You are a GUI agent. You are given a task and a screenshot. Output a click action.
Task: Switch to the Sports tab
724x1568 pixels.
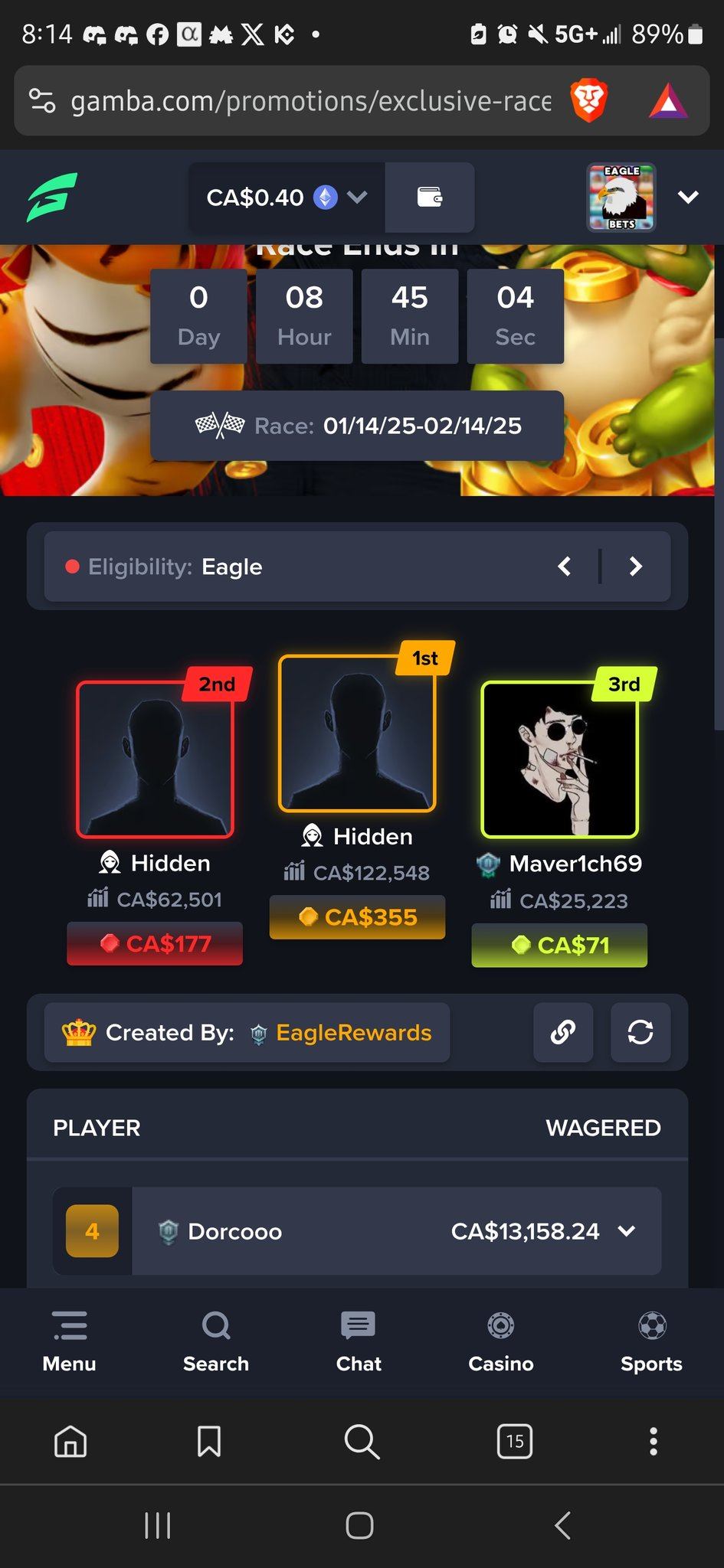pyautogui.click(x=651, y=1341)
